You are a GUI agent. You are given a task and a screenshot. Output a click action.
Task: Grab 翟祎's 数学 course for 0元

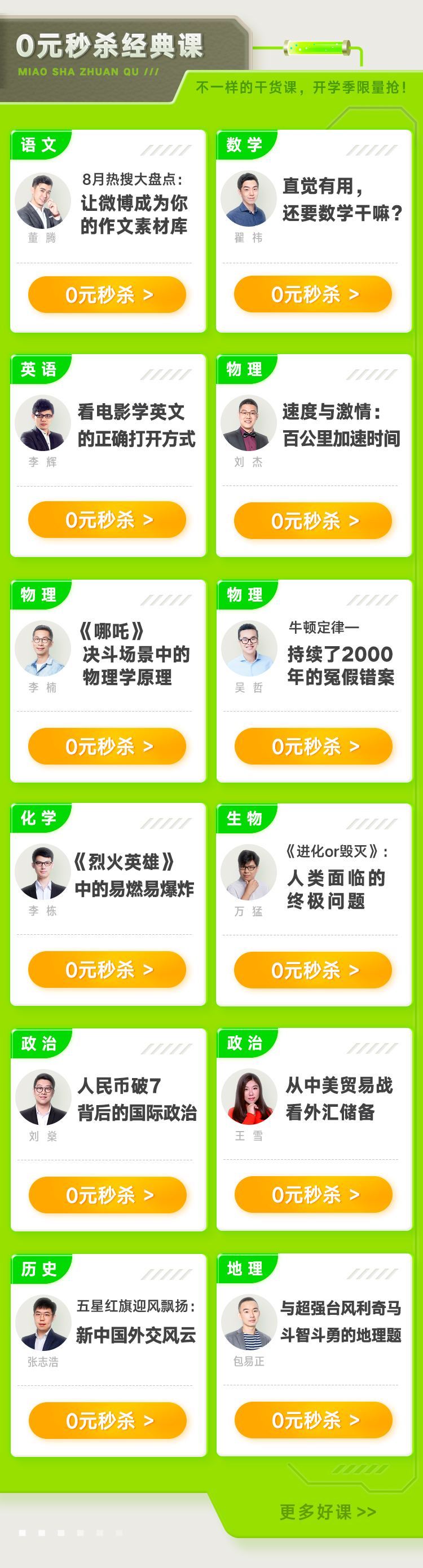point(313,295)
